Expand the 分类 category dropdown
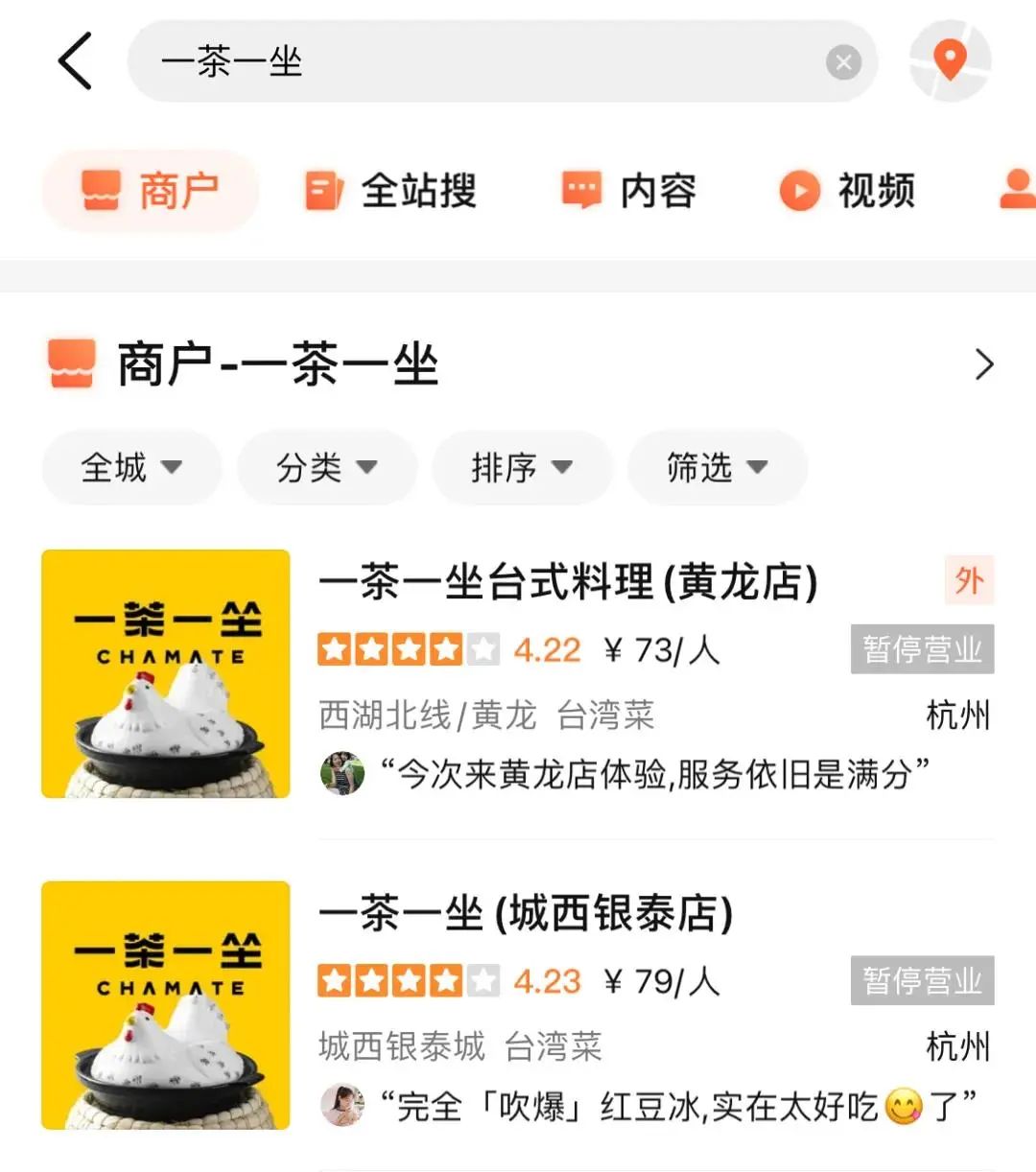This screenshot has width=1036, height=1172. 326,467
